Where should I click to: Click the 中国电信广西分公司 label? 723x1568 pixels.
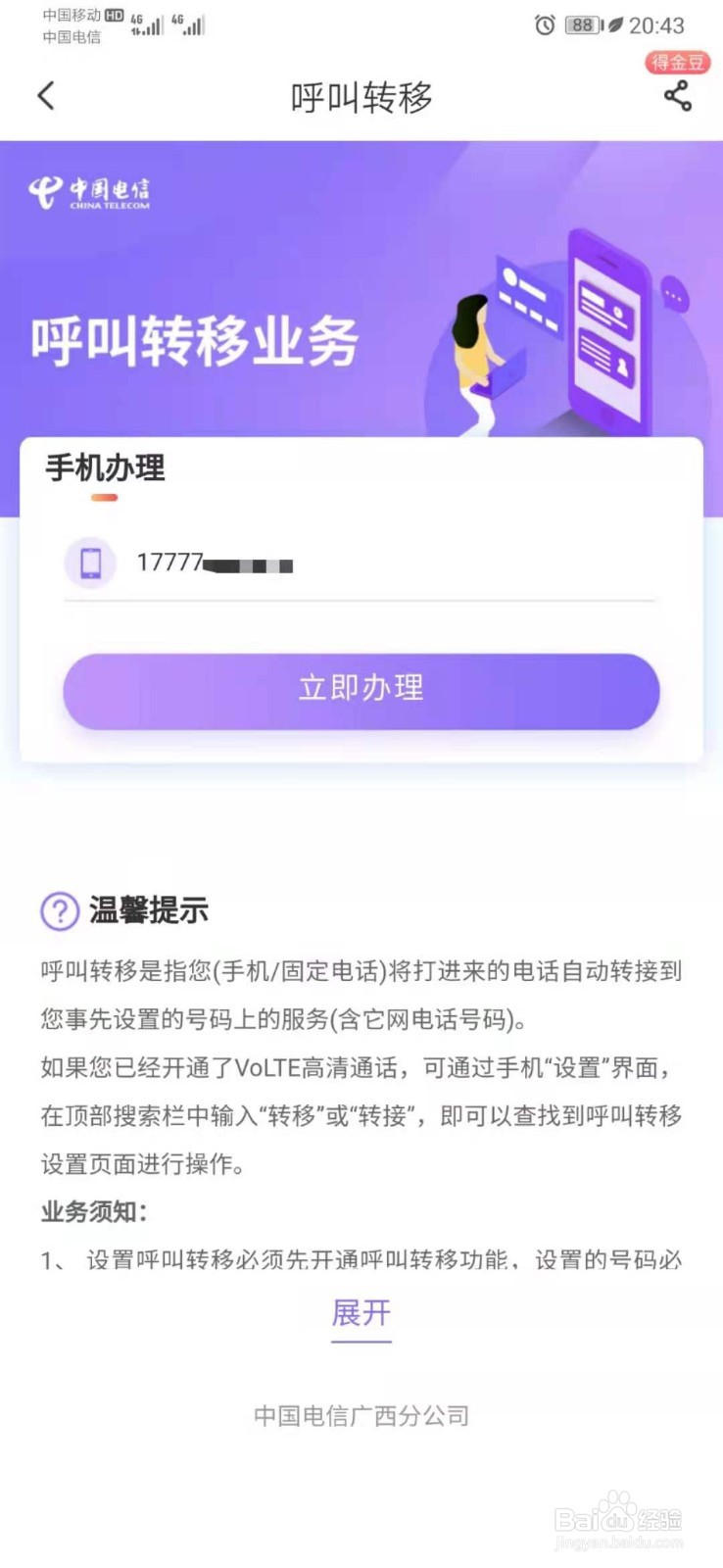(x=361, y=1416)
